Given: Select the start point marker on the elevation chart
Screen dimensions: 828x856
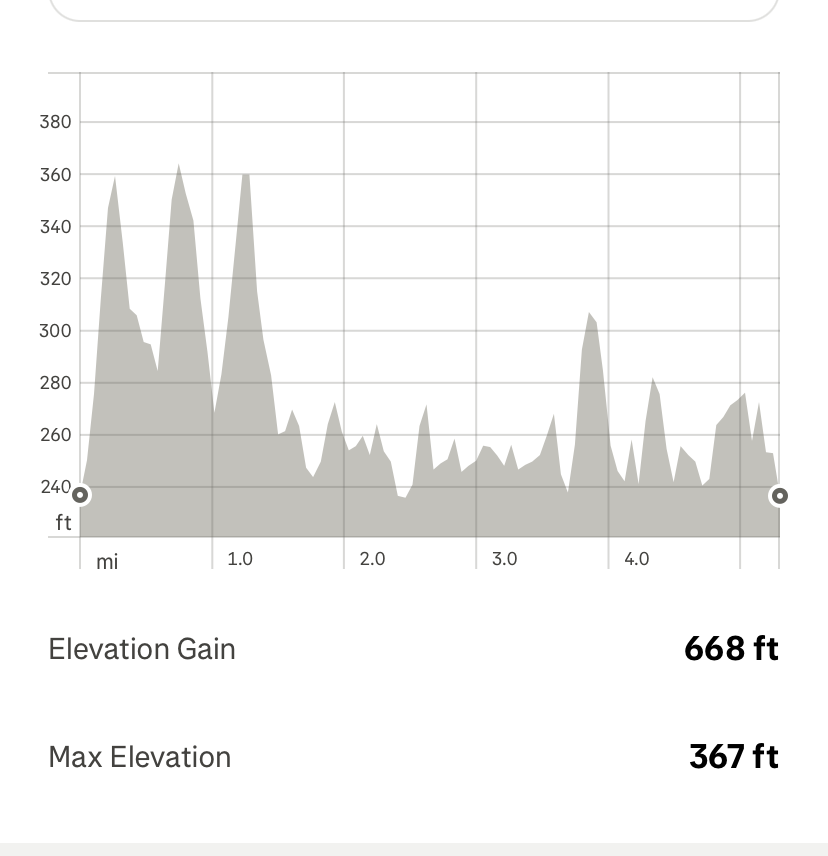Looking at the screenshot, I should (x=80, y=495).
